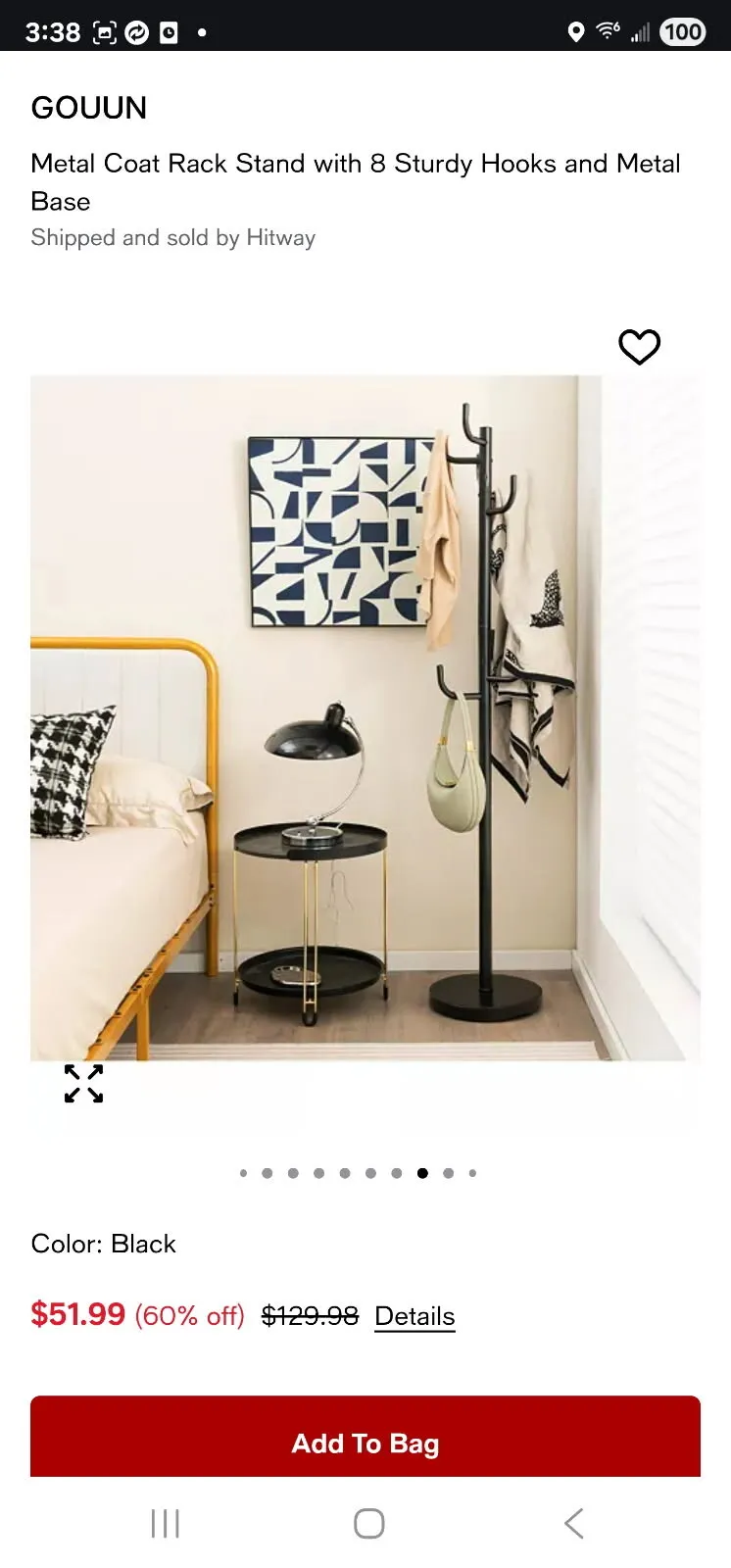The height and width of the screenshot is (1568, 731).
Task: Go to the home screen
Action: pyautogui.click(x=368, y=1523)
